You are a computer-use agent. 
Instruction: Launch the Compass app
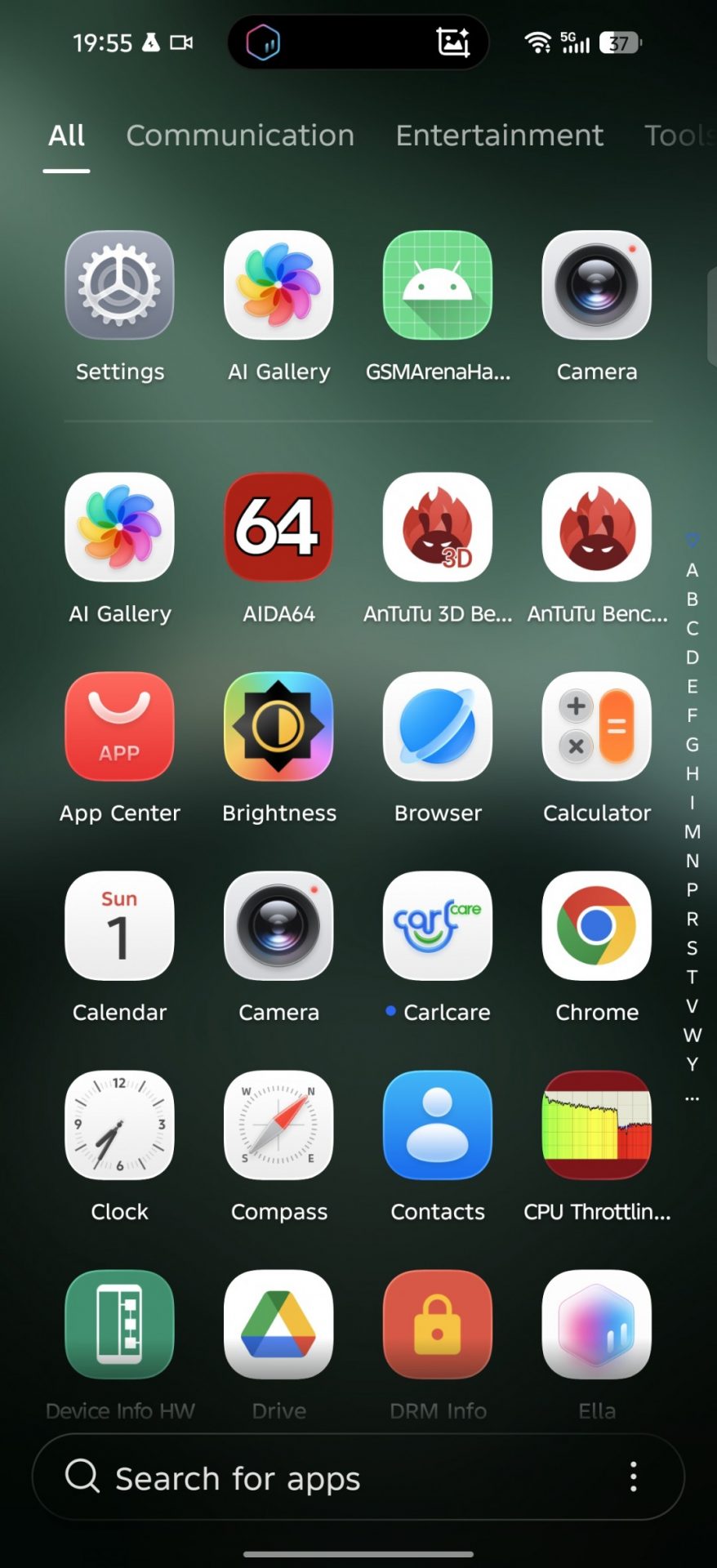(278, 1125)
